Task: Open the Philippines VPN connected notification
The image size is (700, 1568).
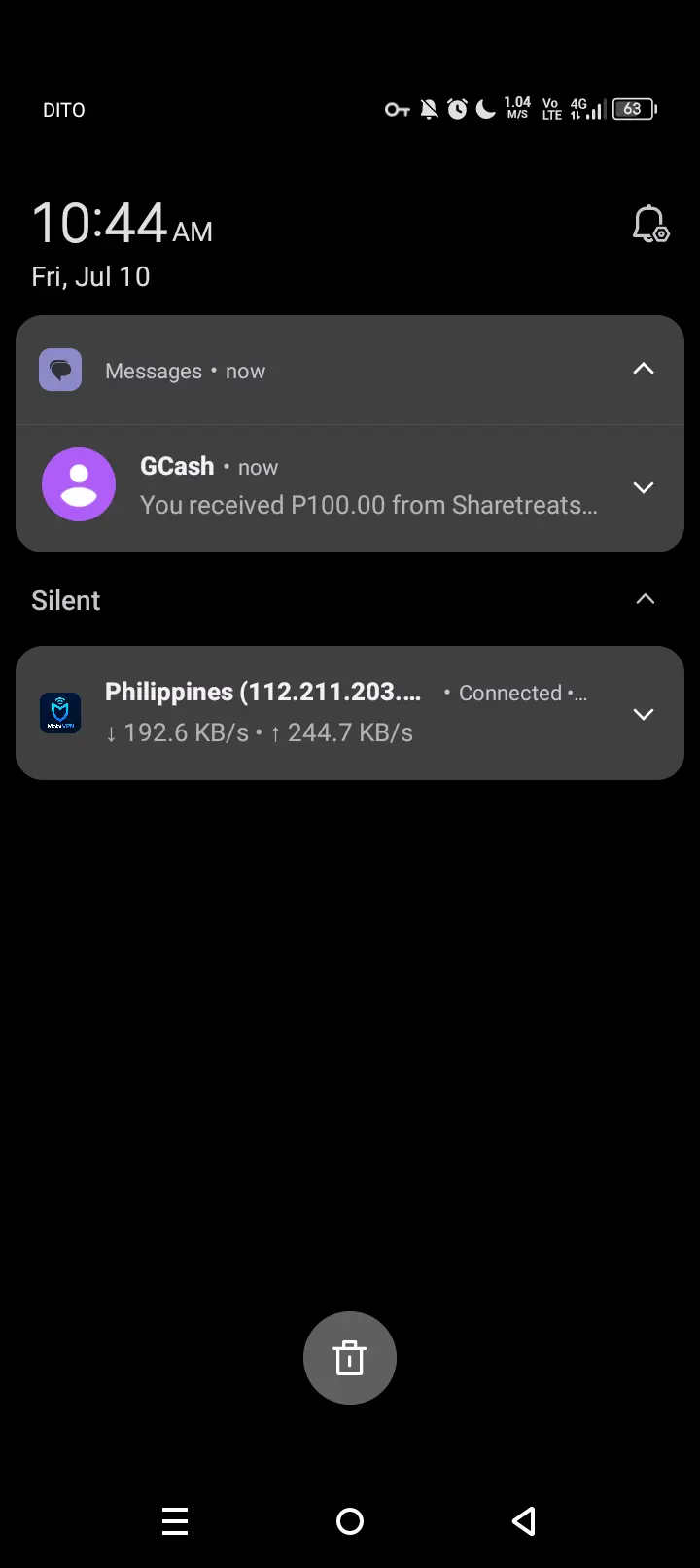Action: coord(350,713)
